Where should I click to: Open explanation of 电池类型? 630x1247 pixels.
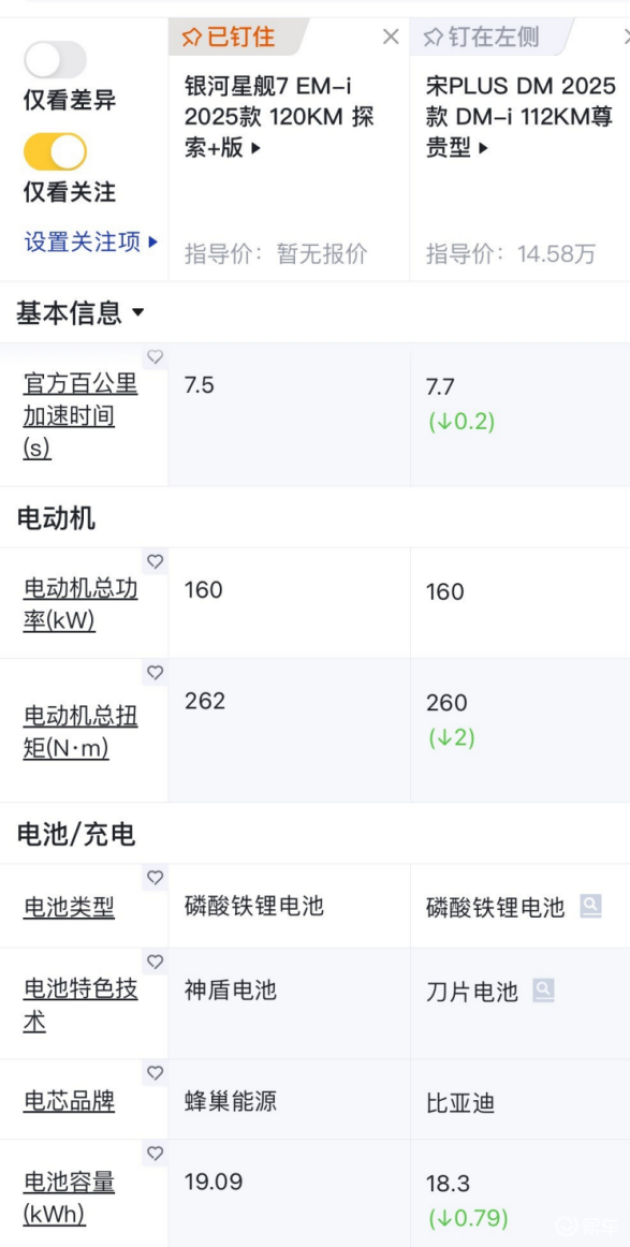[69, 908]
